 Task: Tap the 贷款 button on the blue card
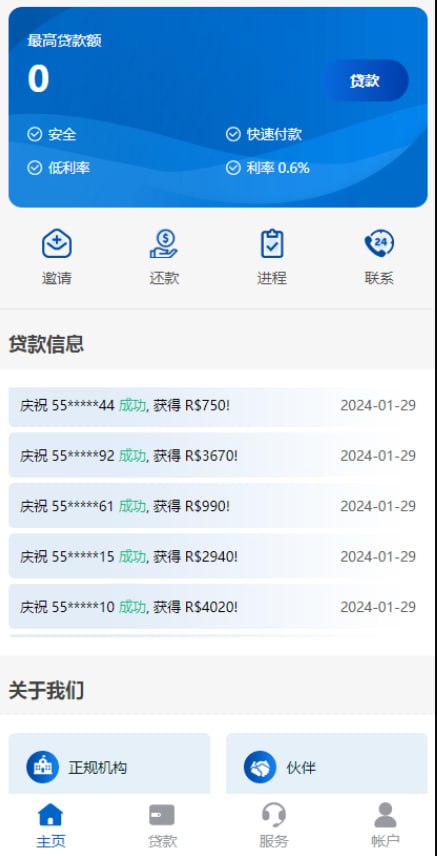[365, 81]
